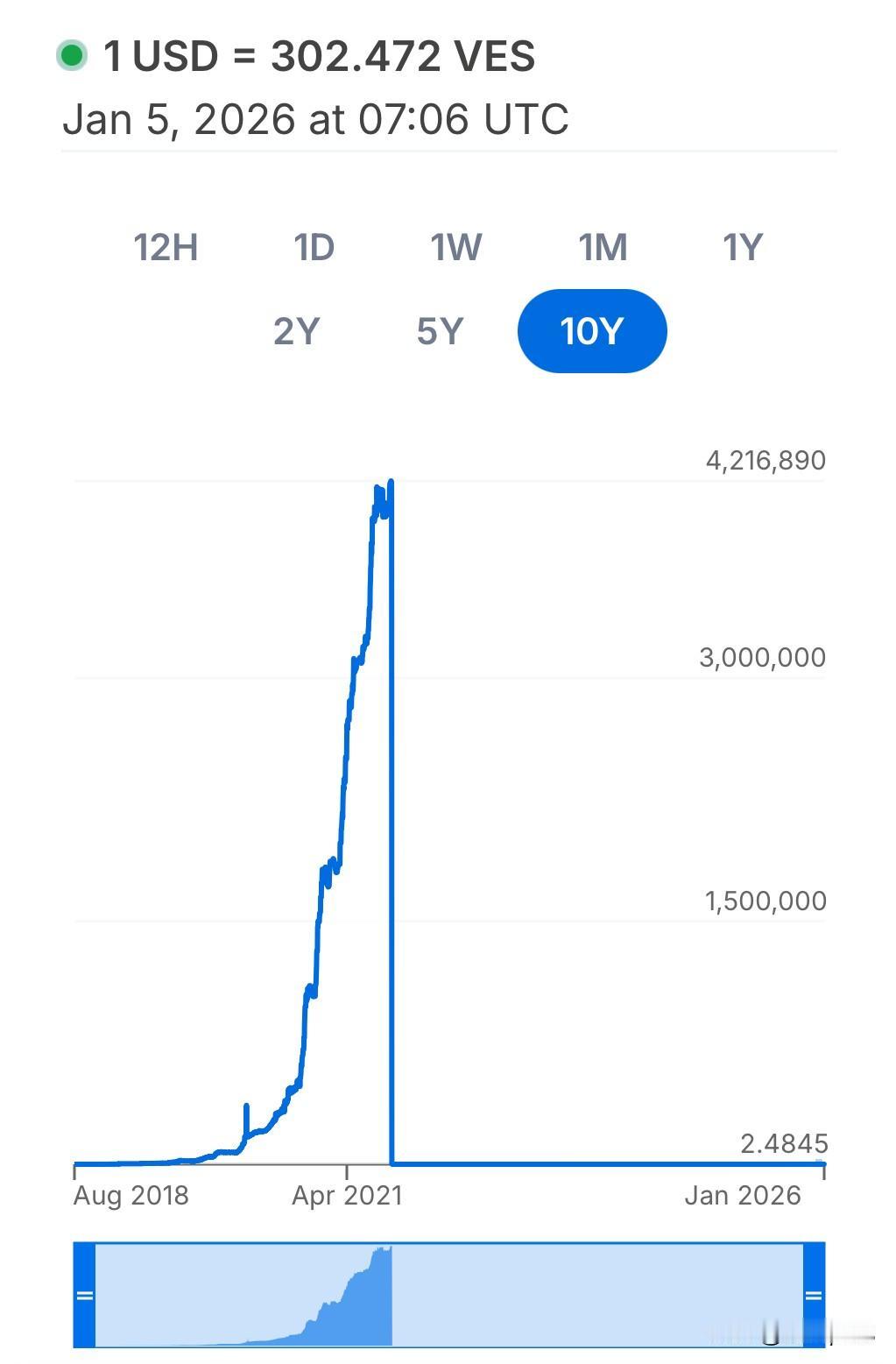
Task: Click the 2.4845 value label
Action: (784, 1144)
